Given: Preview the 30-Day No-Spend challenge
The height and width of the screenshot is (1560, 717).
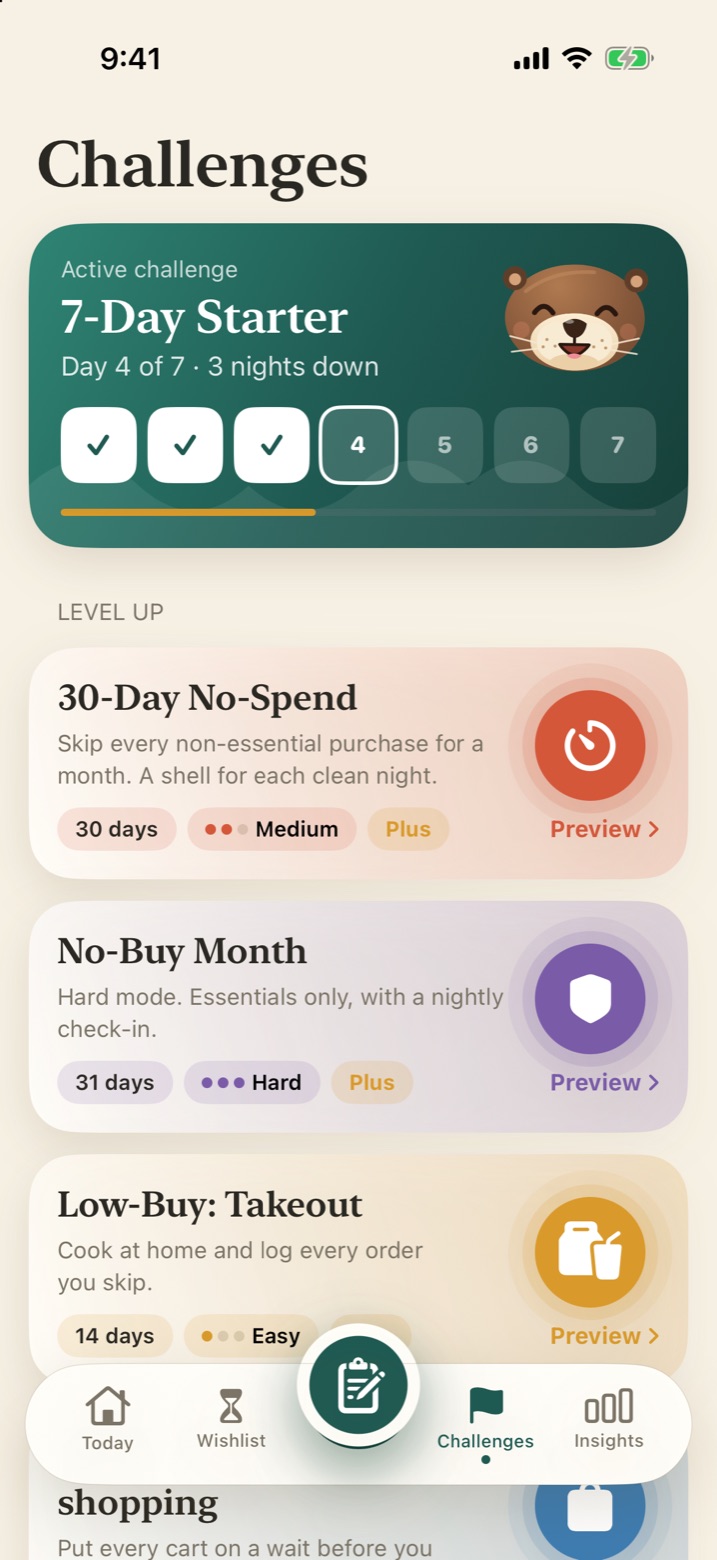Looking at the screenshot, I should click(x=604, y=829).
